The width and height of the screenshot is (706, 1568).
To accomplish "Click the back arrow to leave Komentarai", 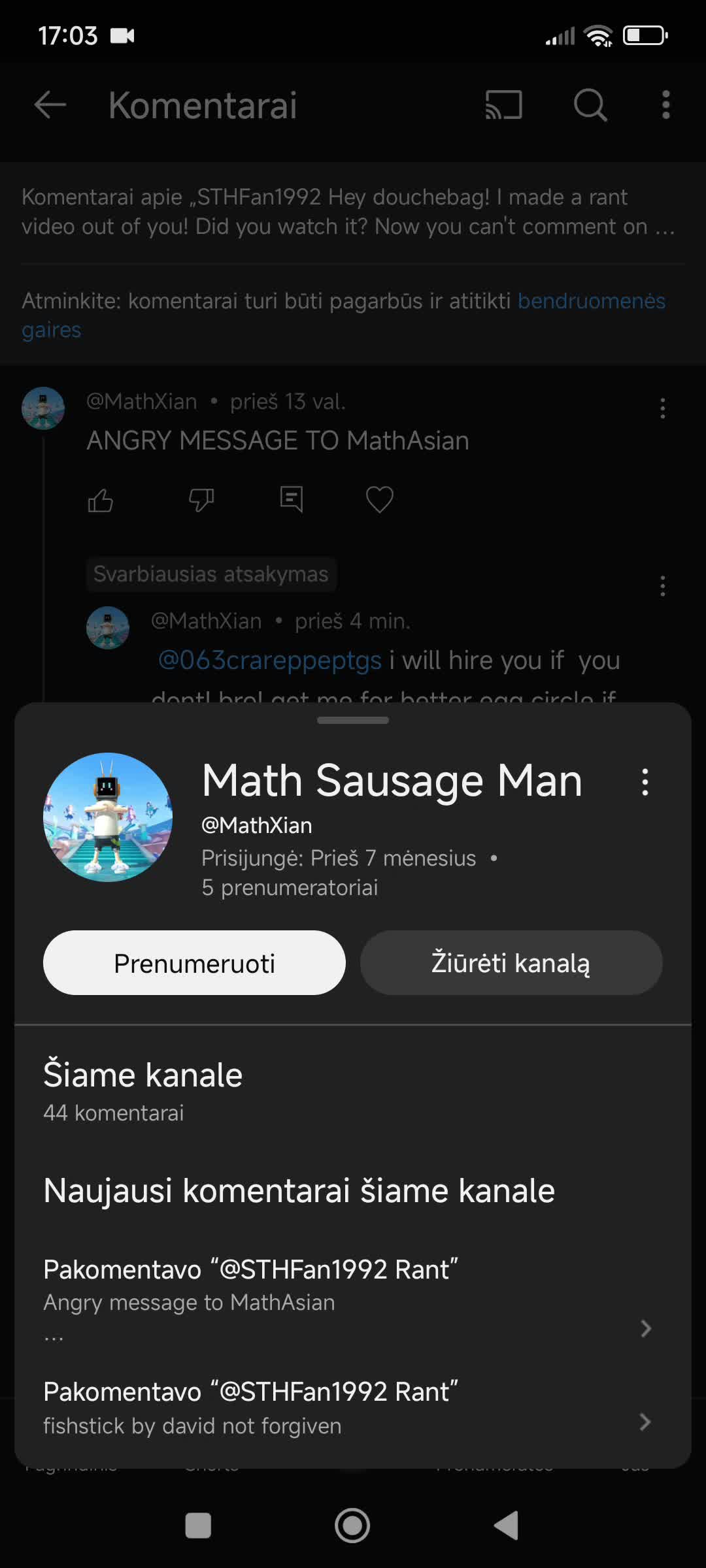I will (x=50, y=105).
